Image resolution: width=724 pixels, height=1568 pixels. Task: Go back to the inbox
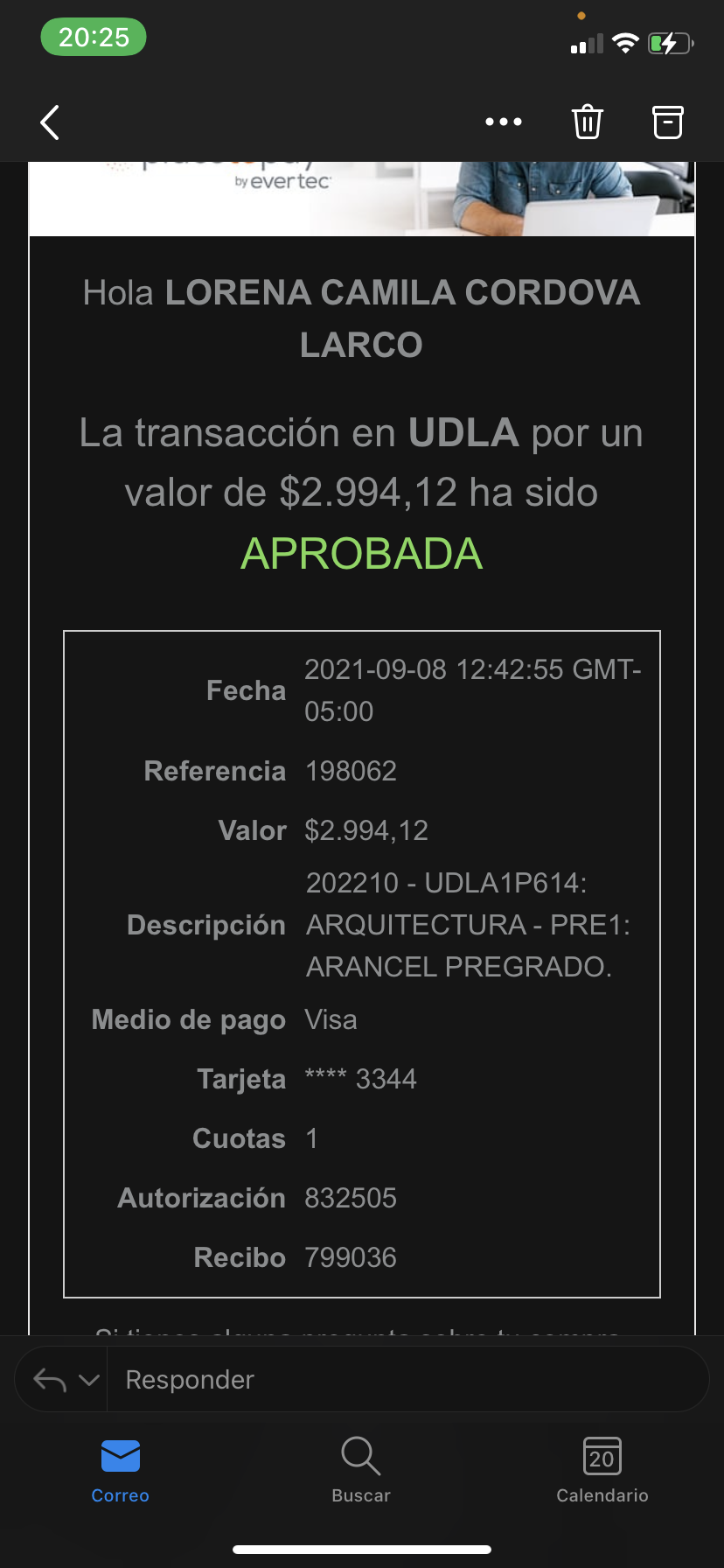(x=51, y=122)
